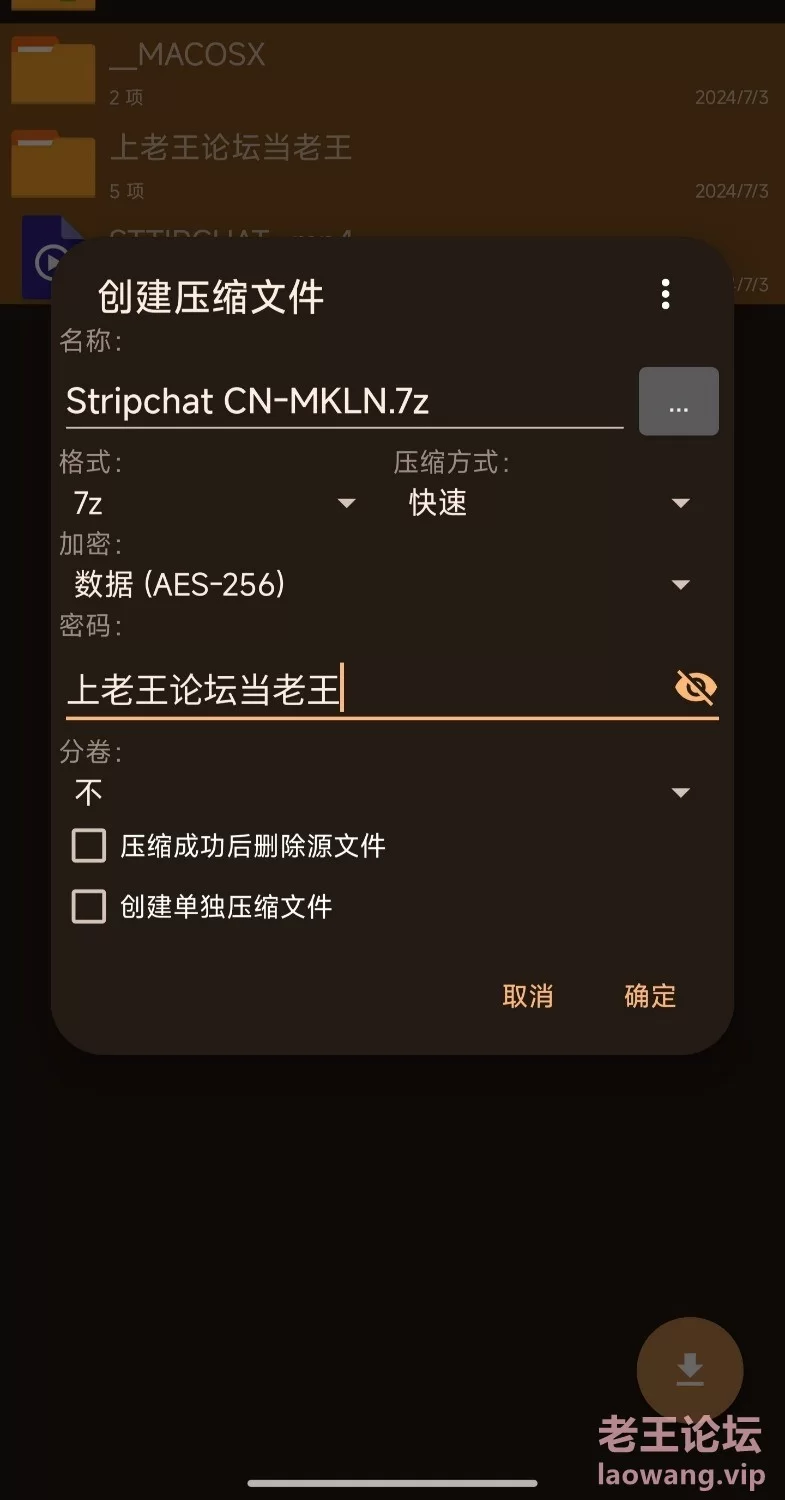Screen dimensions: 785x1500
Task: Toggle password visibility eye icon
Action: click(695, 688)
